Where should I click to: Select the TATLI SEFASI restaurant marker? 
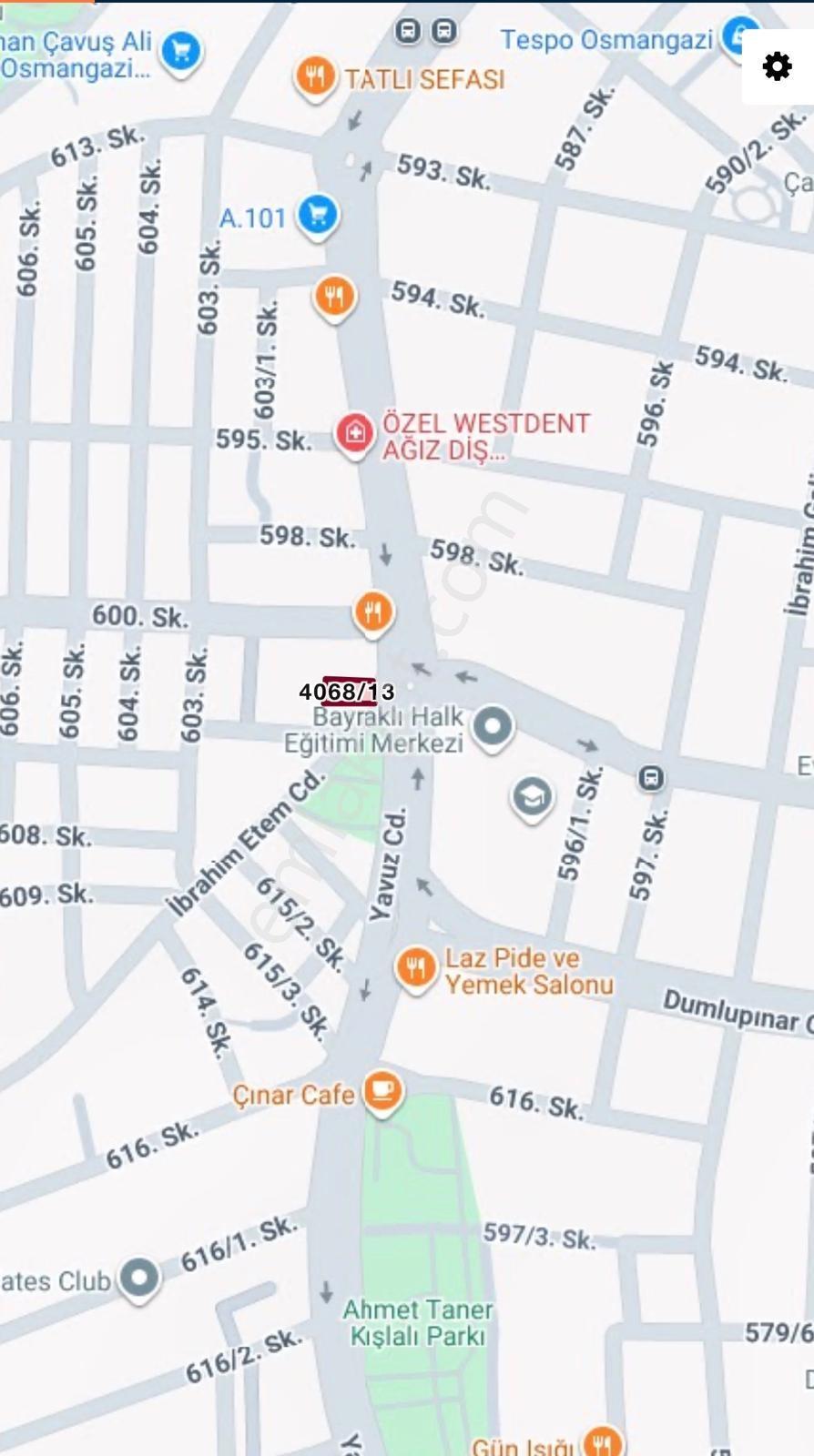315,78
